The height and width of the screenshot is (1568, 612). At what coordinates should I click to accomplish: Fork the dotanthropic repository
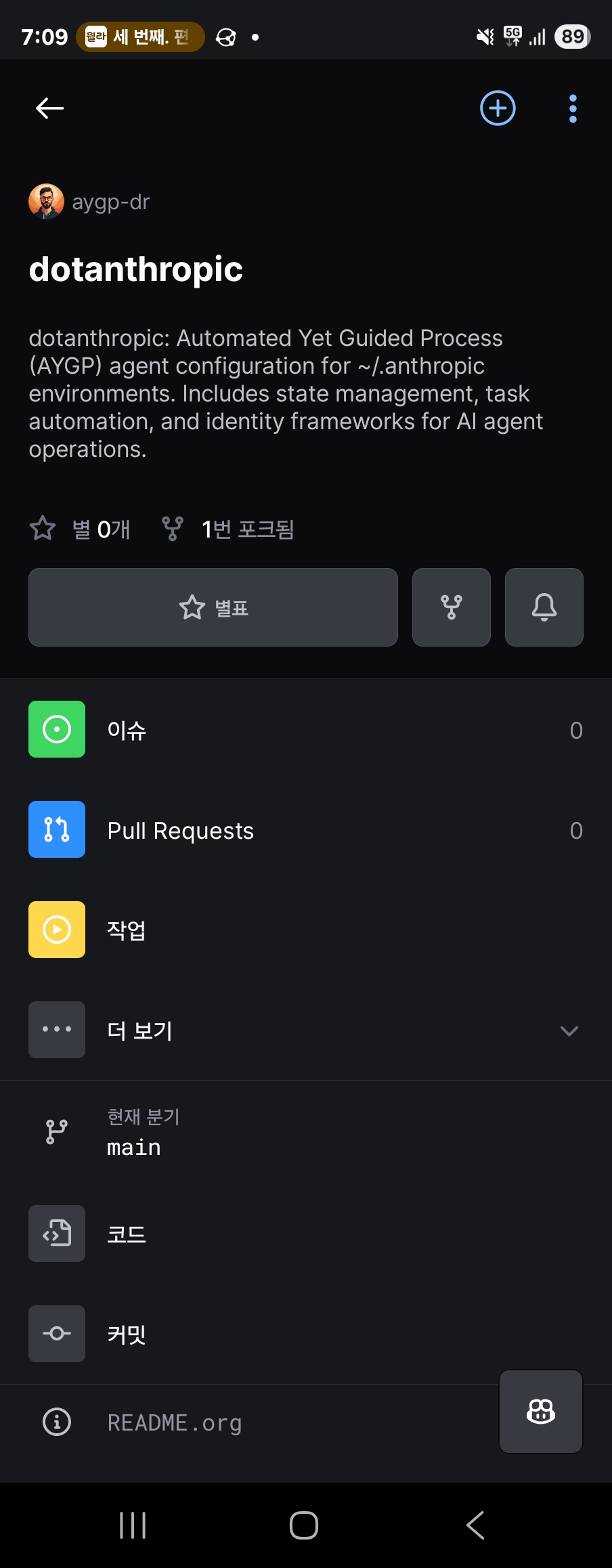[451, 607]
